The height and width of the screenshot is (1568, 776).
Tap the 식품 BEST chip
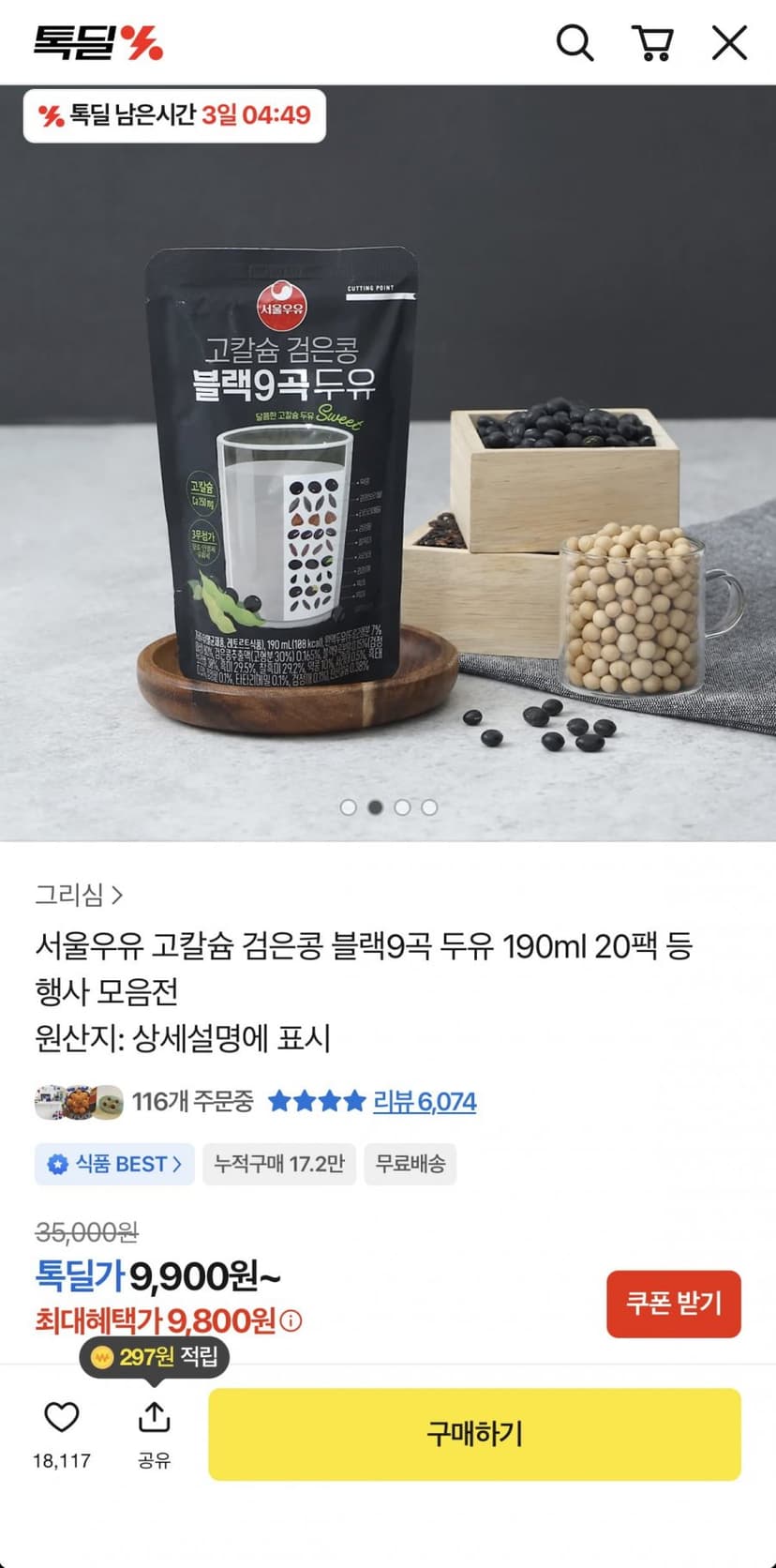114,1164
